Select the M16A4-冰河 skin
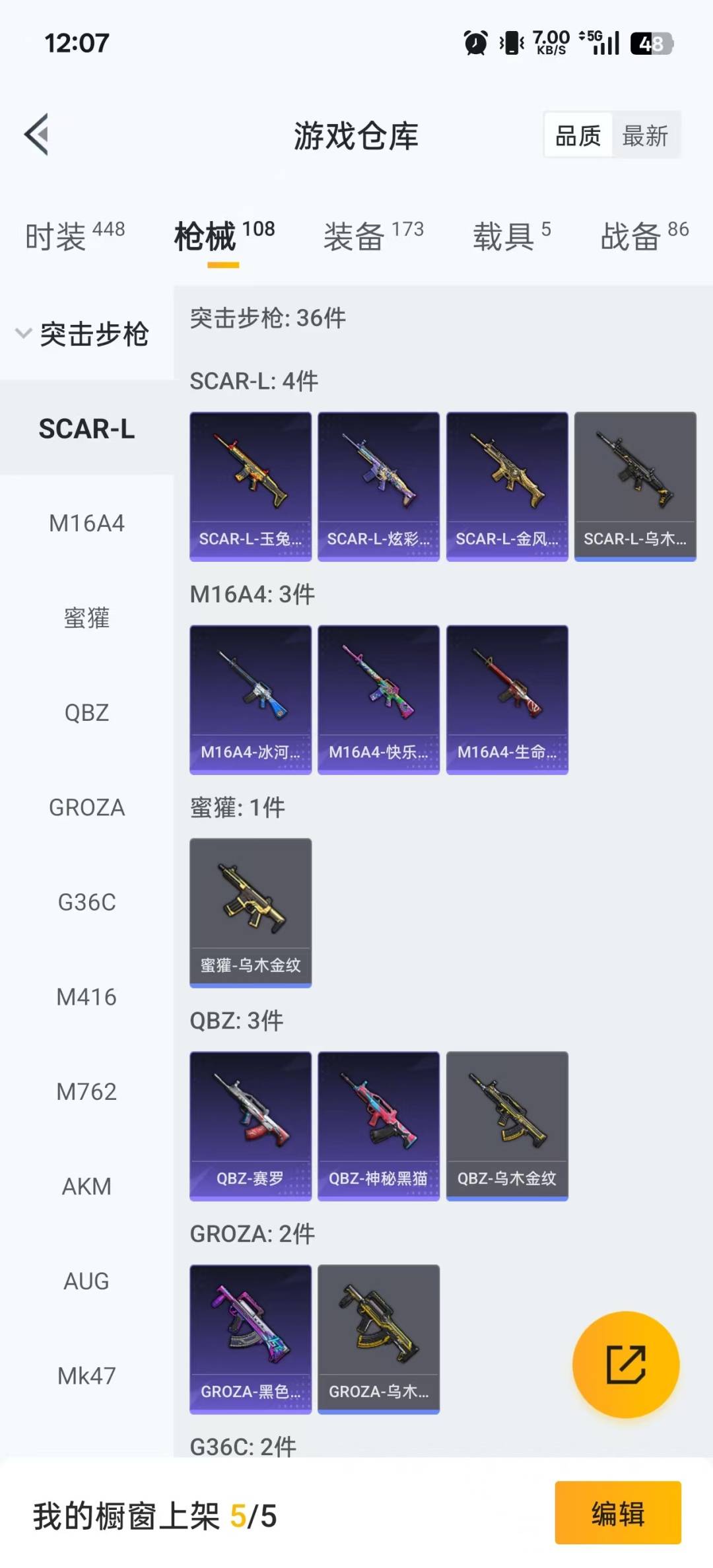The image size is (713, 1568). pyautogui.click(x=250, y=700)
